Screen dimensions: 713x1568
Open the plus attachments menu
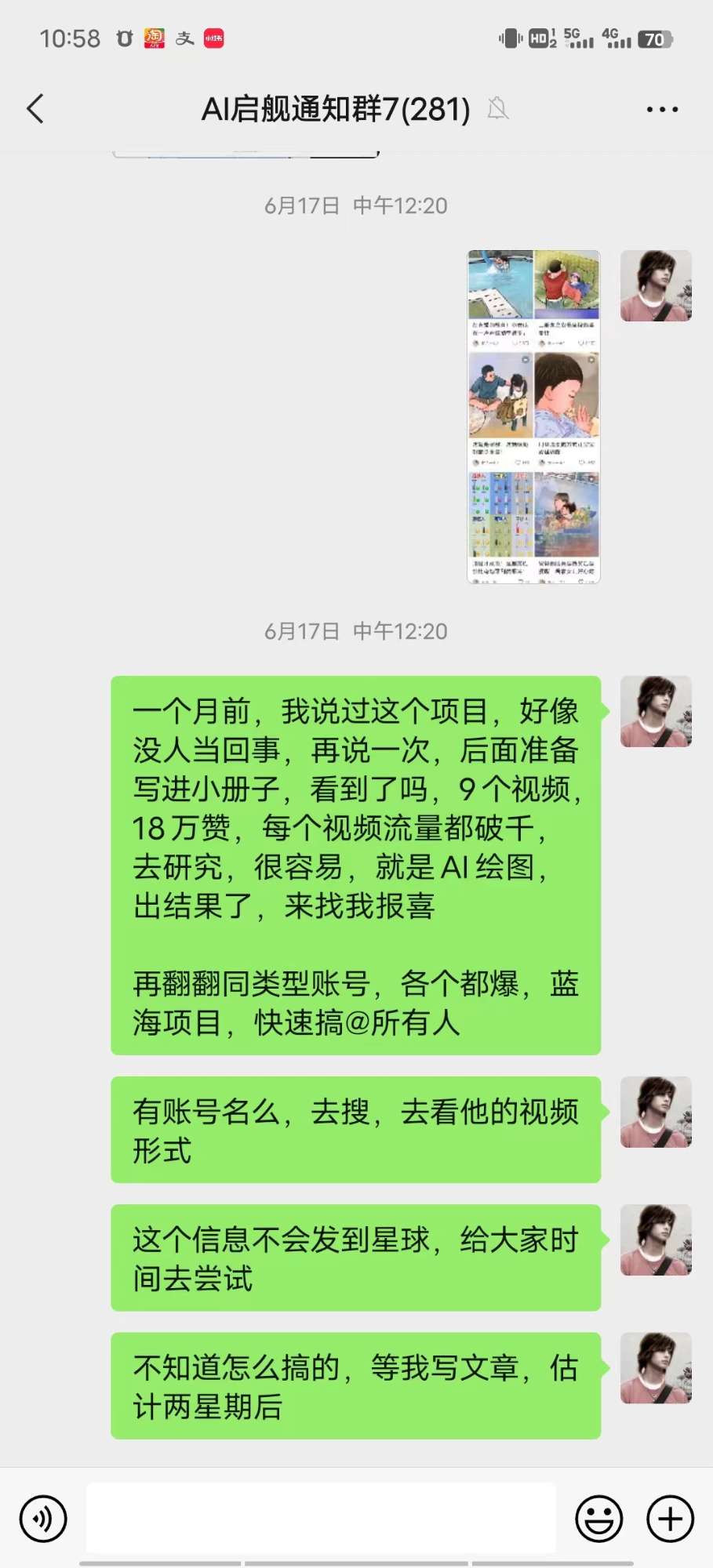[670, 1519]
